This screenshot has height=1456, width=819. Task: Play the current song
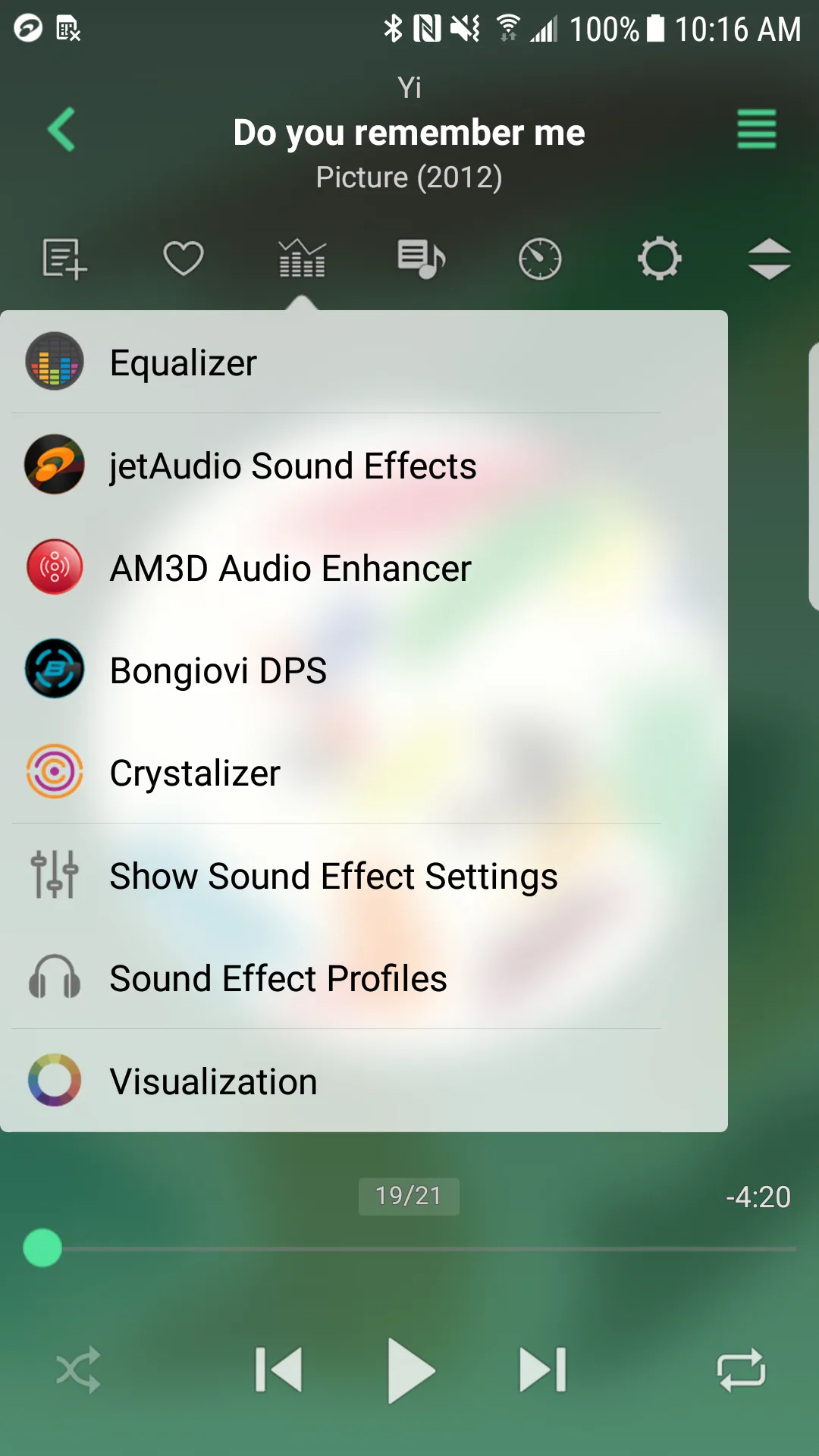point(410,1370)
